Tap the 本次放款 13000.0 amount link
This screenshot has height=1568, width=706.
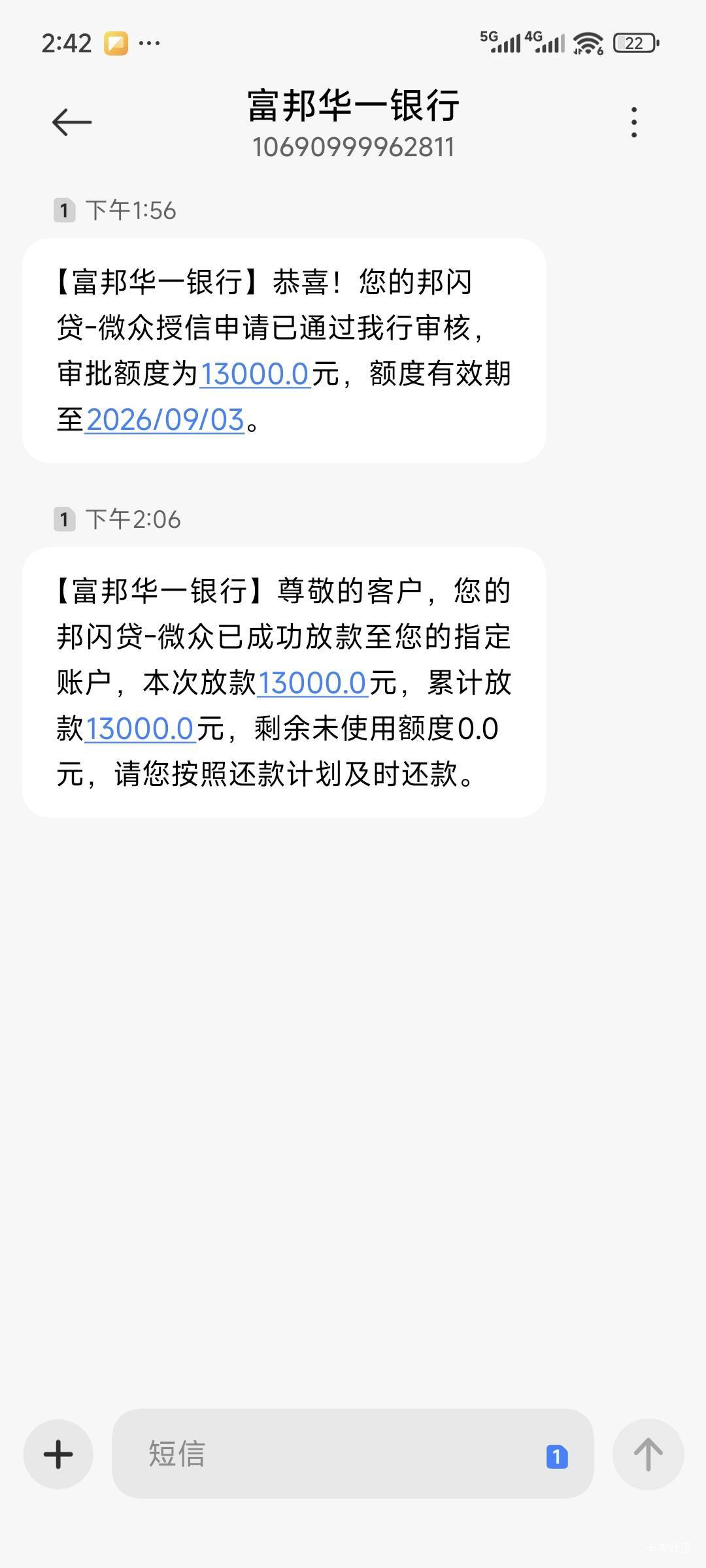(312, 683)
